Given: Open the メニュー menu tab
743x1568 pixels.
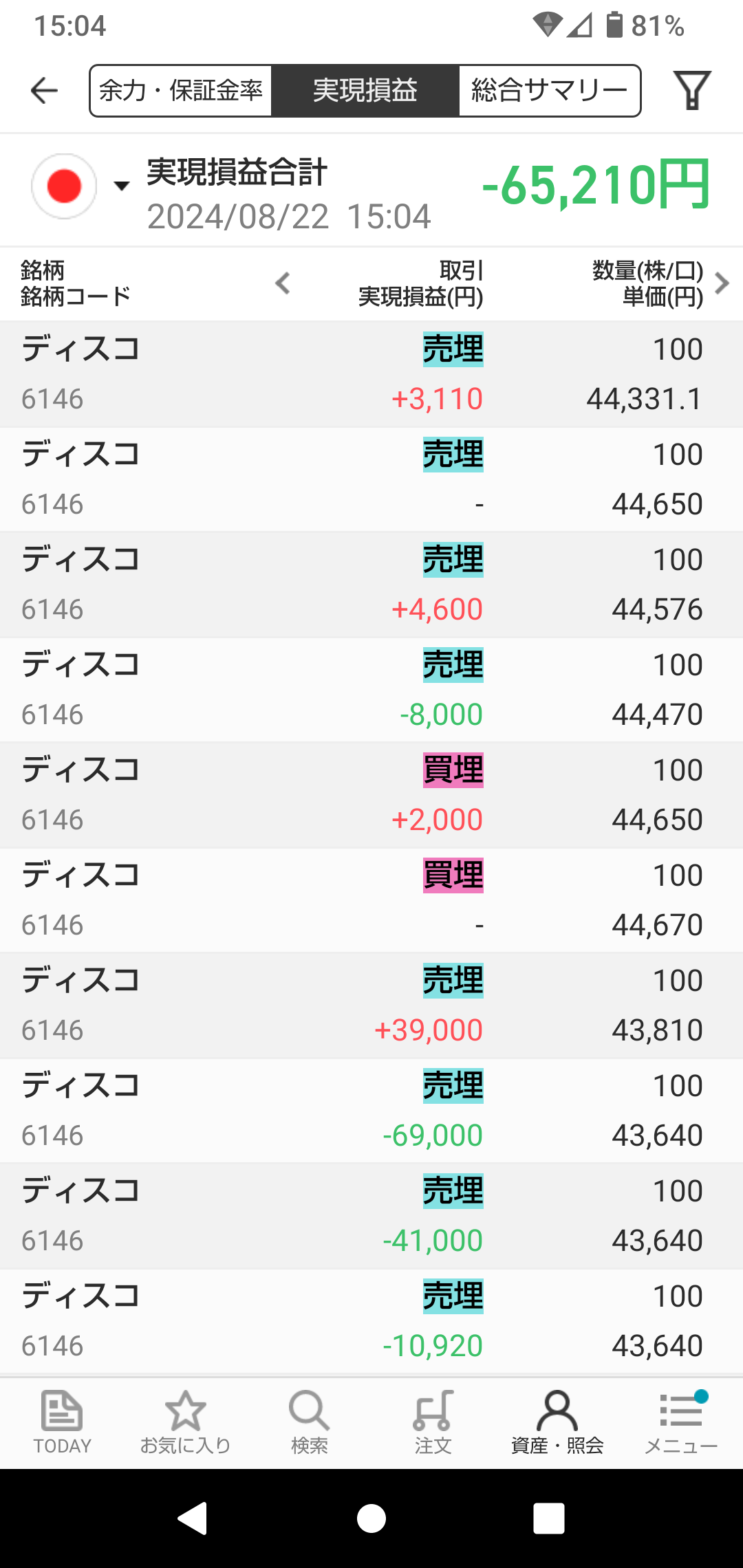Looking at the screenshot, I should (681, 1422).
